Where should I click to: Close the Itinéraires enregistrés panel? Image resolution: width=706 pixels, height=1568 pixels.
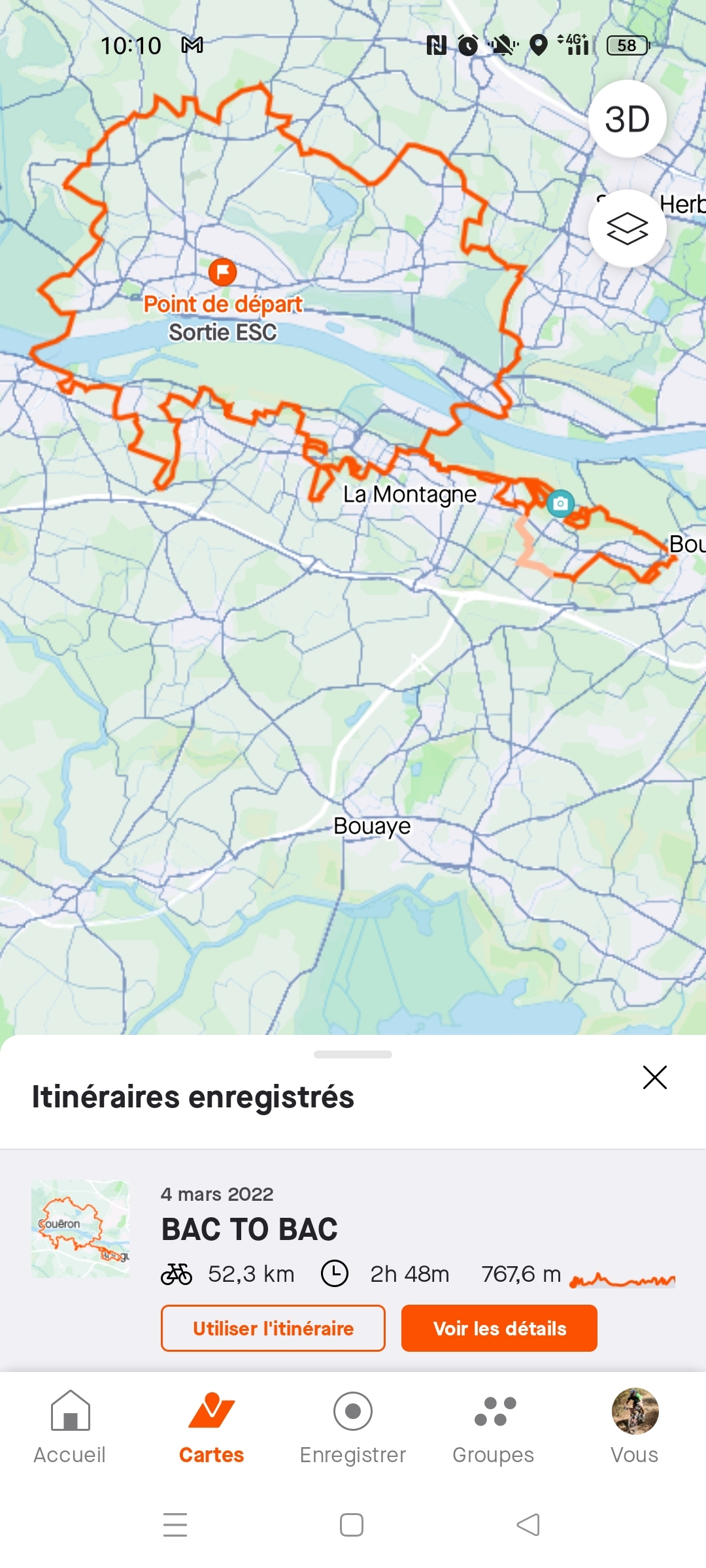click(654, 1077)
